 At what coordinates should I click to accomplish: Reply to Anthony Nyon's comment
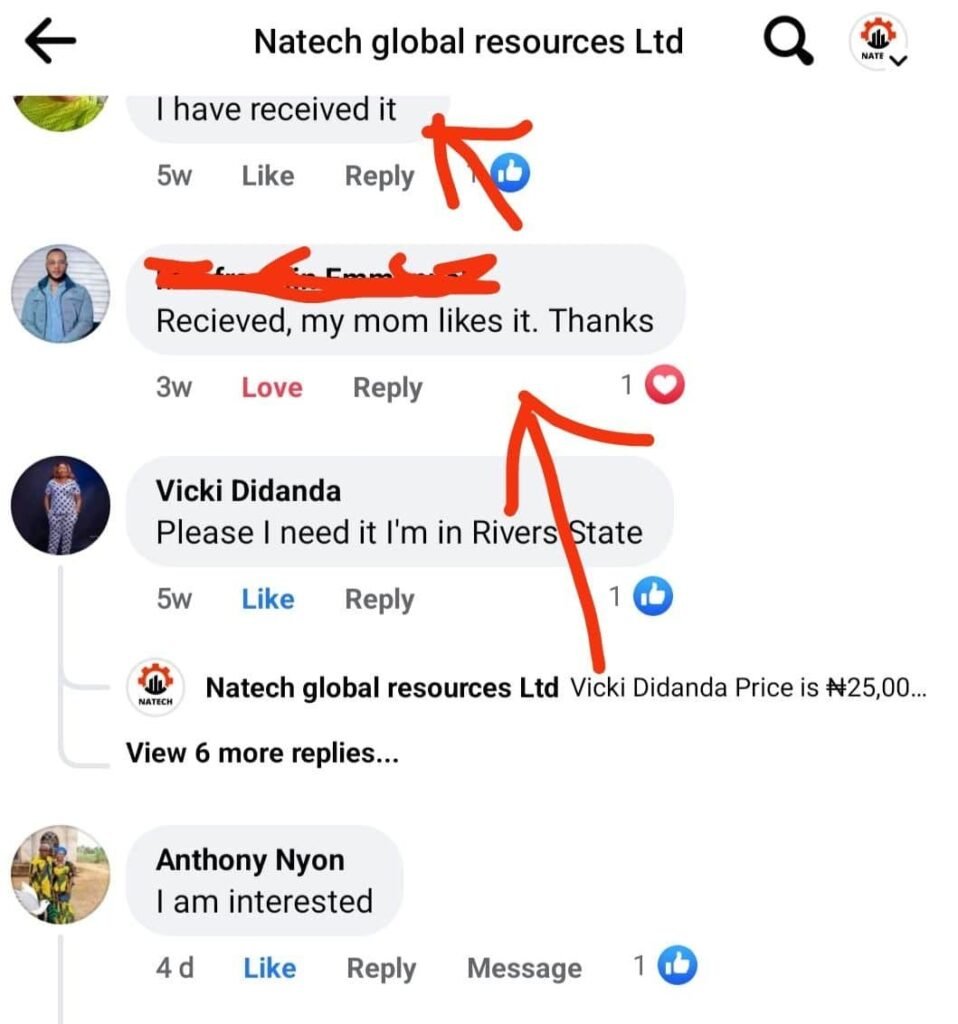coord(381,968)
